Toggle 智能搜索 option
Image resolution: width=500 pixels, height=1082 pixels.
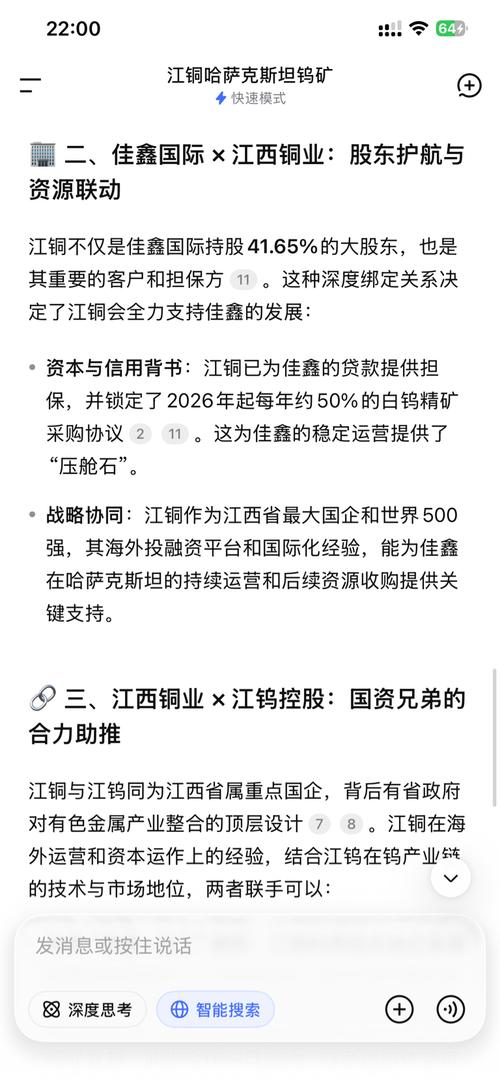(x=215, y=1010)
